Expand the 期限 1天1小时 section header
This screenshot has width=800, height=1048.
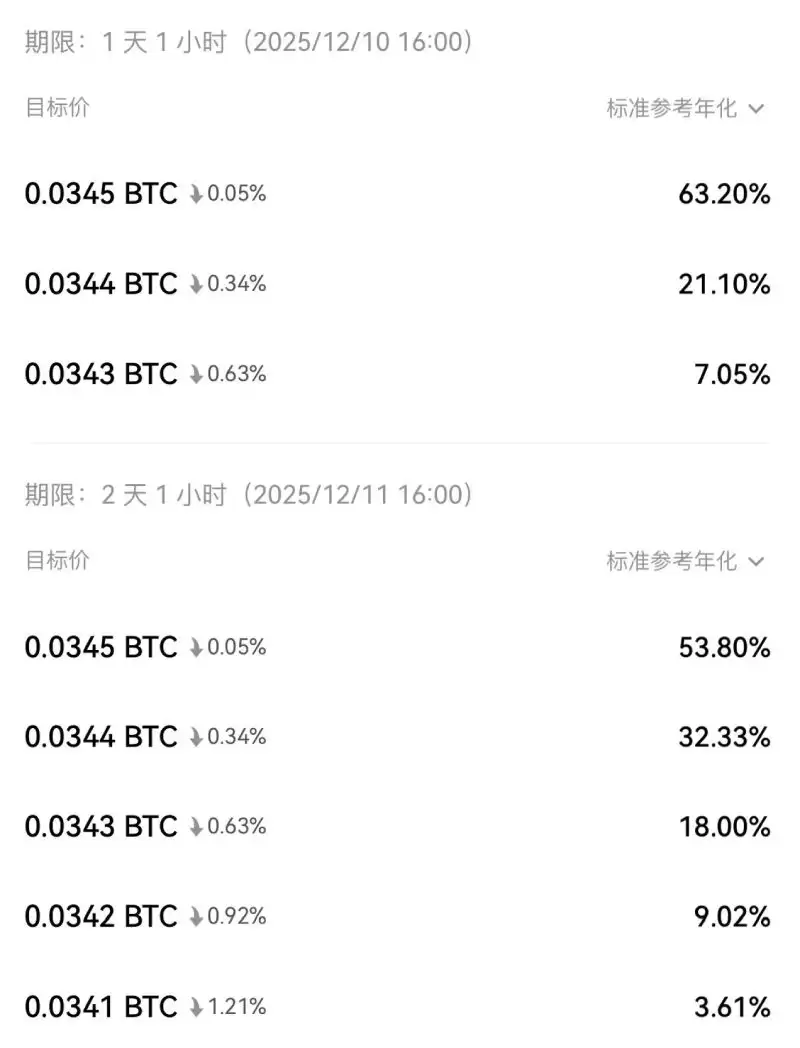[246, 42]
